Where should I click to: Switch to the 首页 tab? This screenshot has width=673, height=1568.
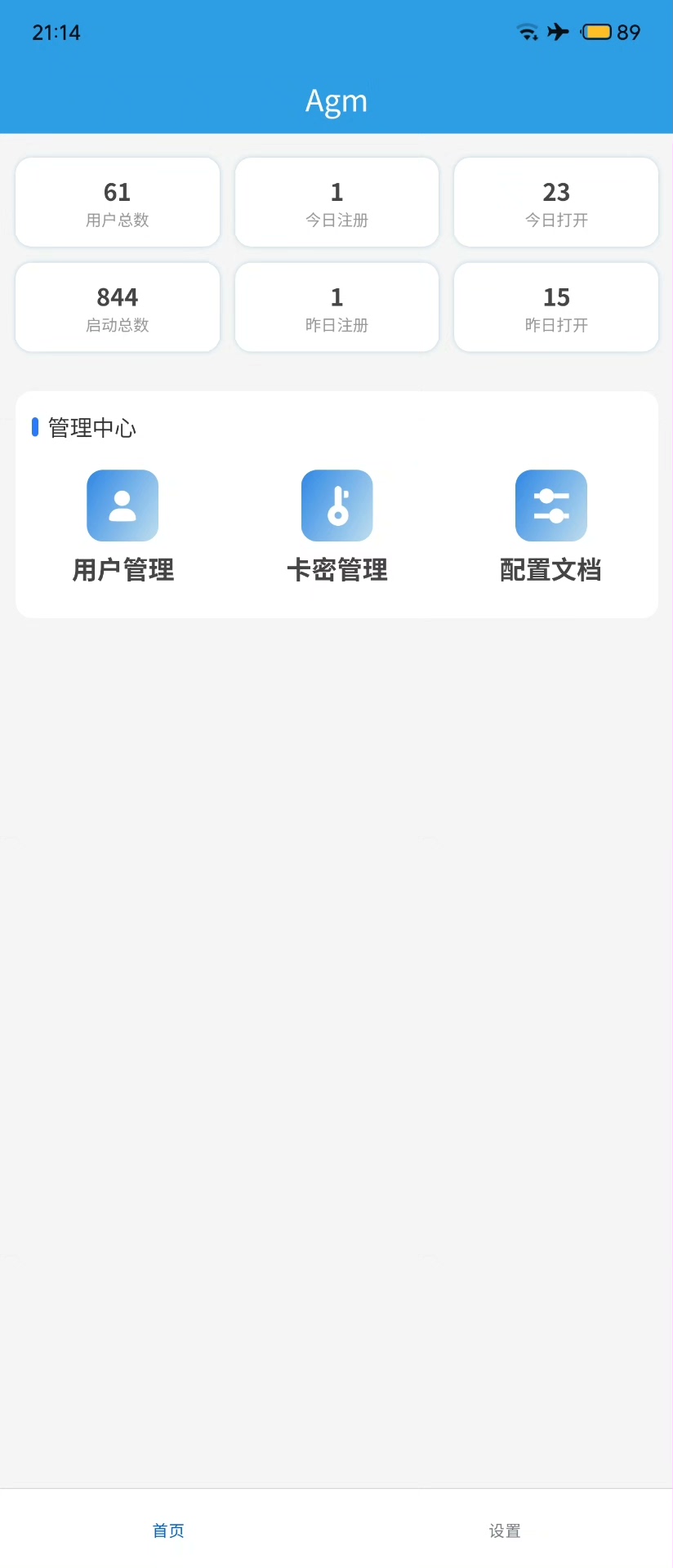click(x=168, y=1530)
